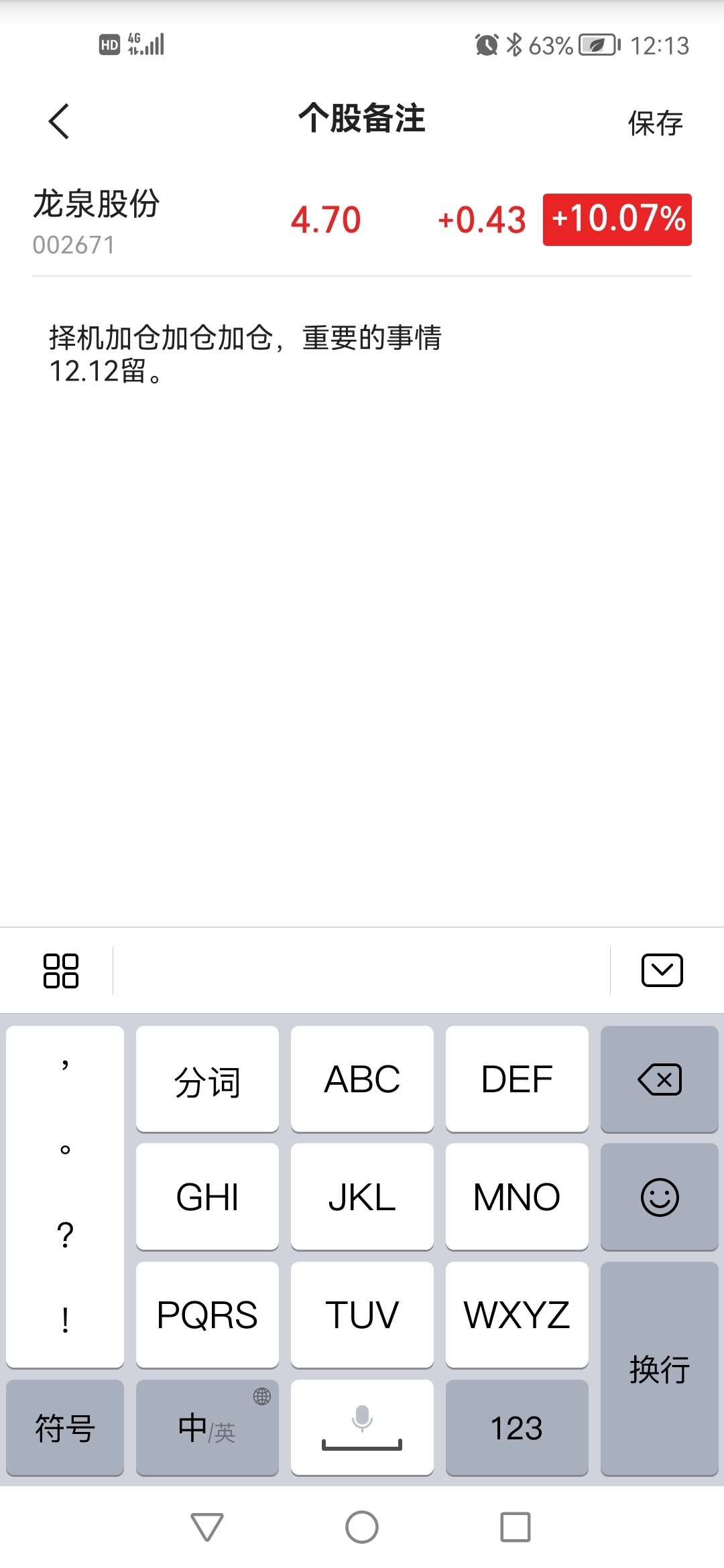Tap 保存 to save the note
The width and height of the screenshot is (724, 1568).
point(655,123)
